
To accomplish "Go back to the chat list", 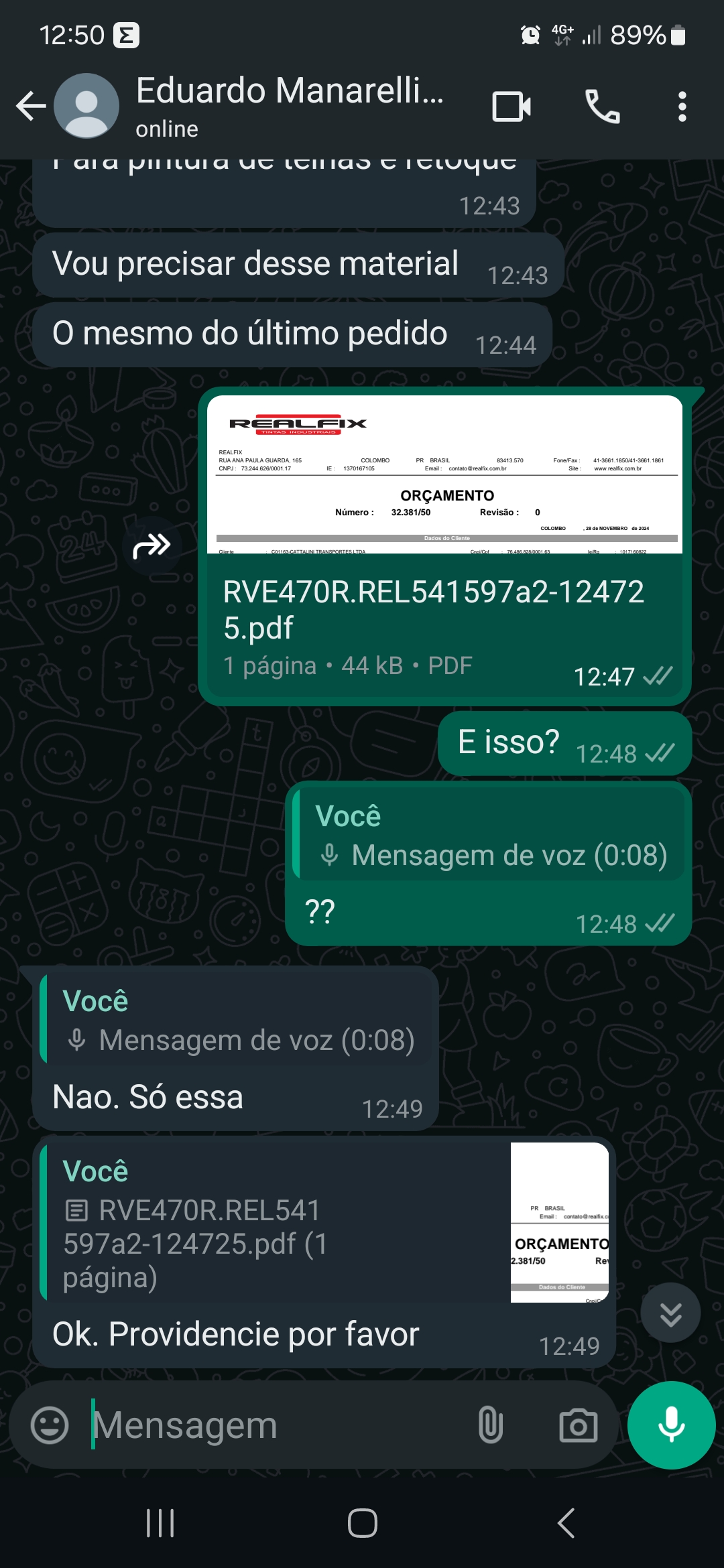I will 31,106.
